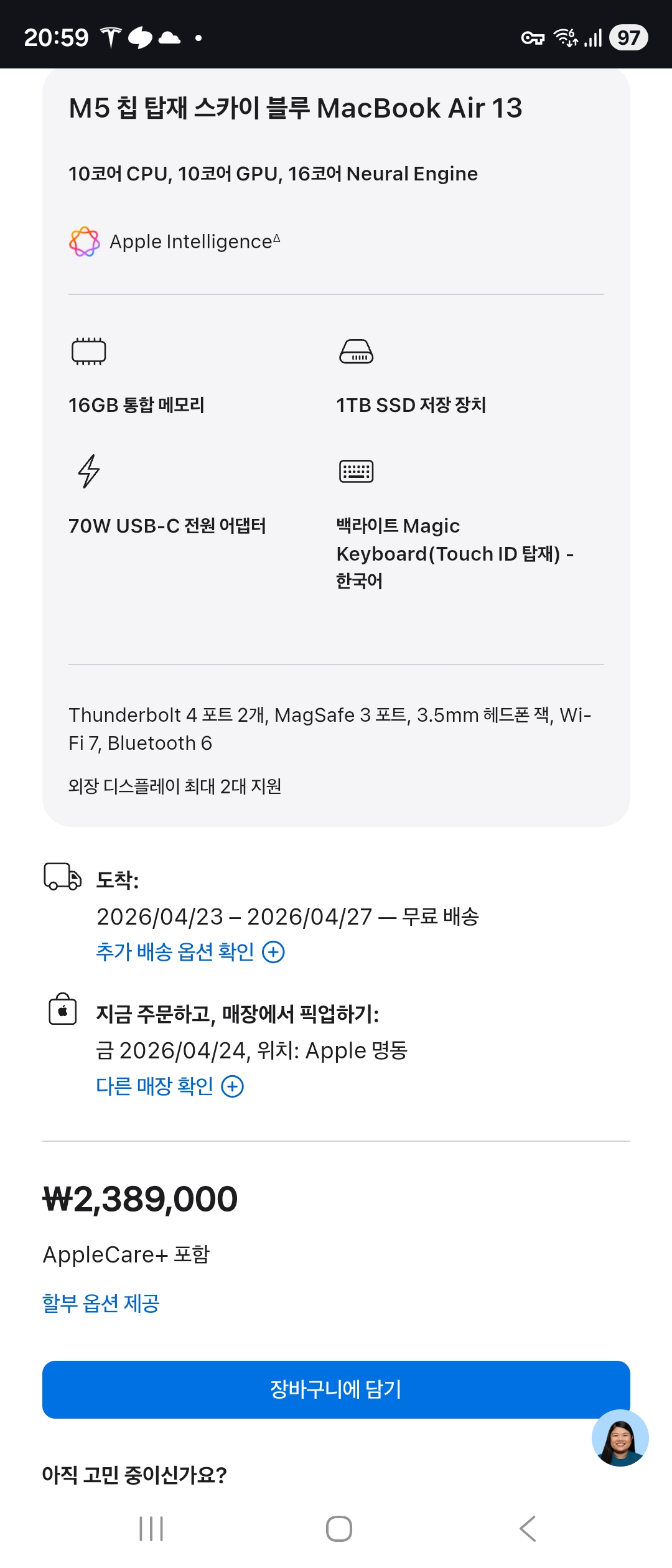Go back using system back button
This screenshot has height=1568, width=672.
point(528,1529)
